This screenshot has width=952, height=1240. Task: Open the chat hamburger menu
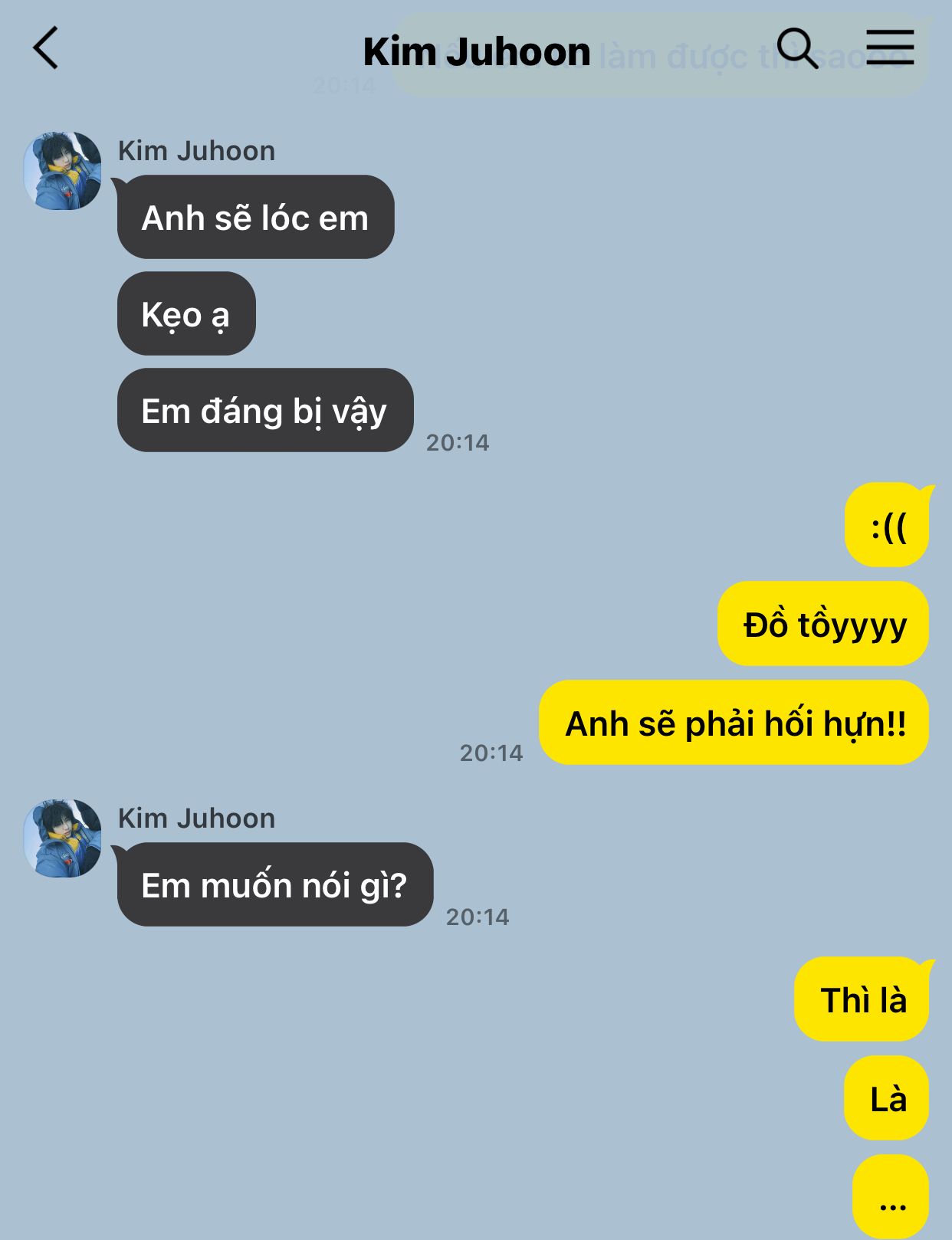tap(890, 48)
